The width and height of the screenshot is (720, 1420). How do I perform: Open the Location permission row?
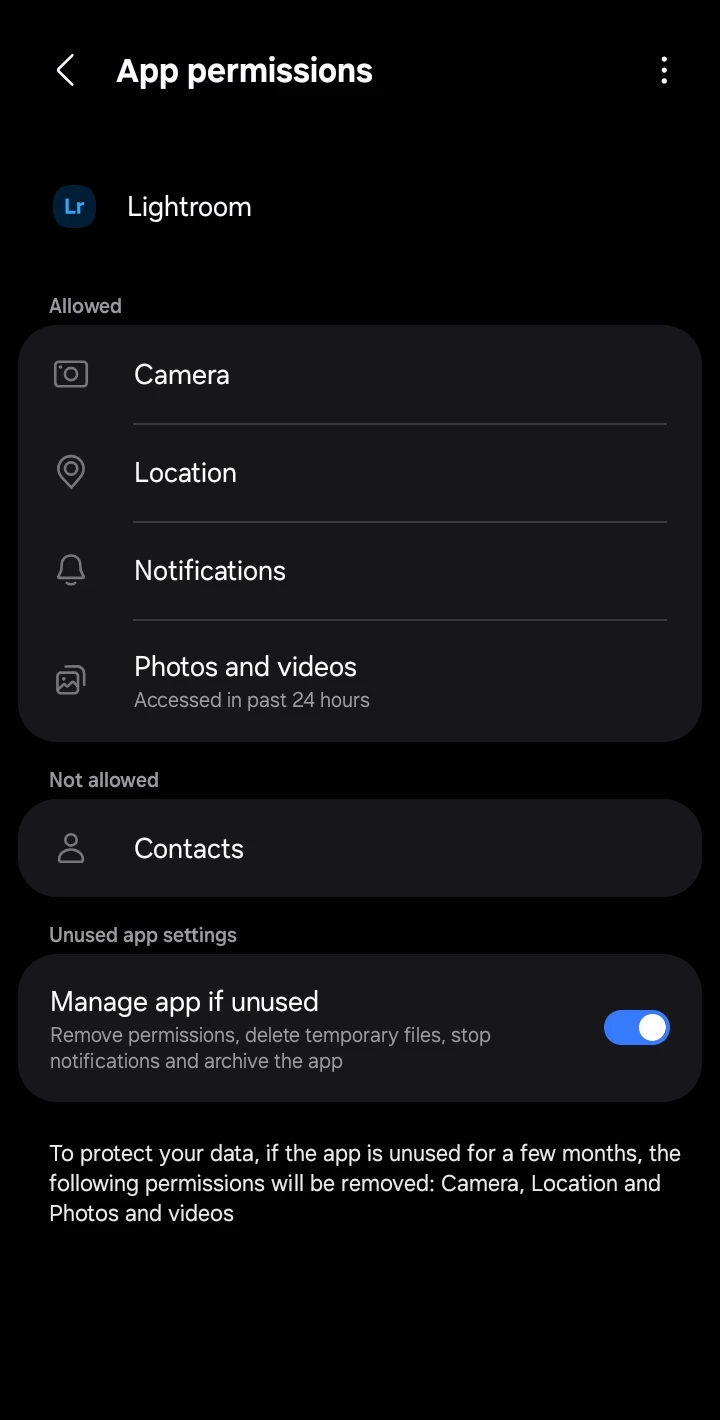tap(360, 473)
